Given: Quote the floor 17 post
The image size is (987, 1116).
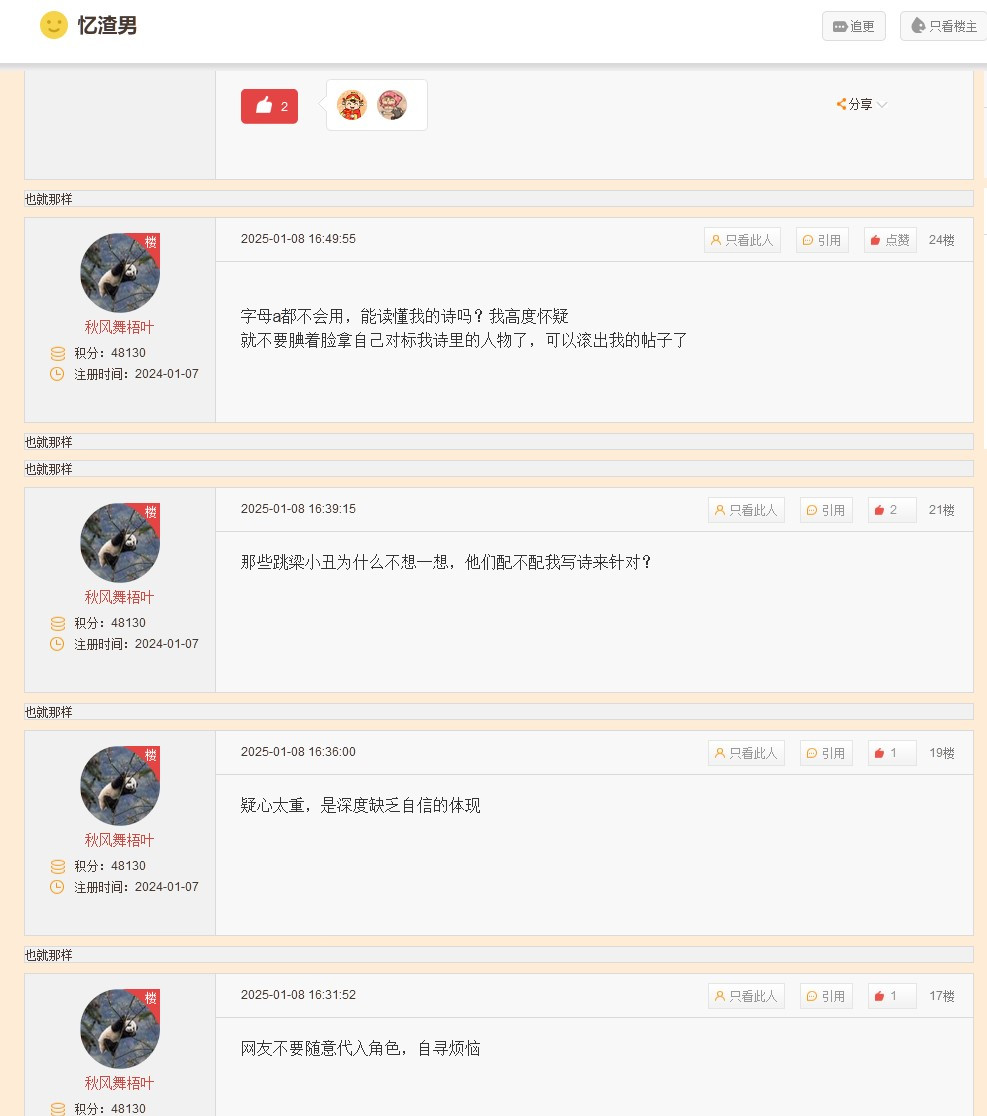Looking at the screenshot, I should pos(826,996).
